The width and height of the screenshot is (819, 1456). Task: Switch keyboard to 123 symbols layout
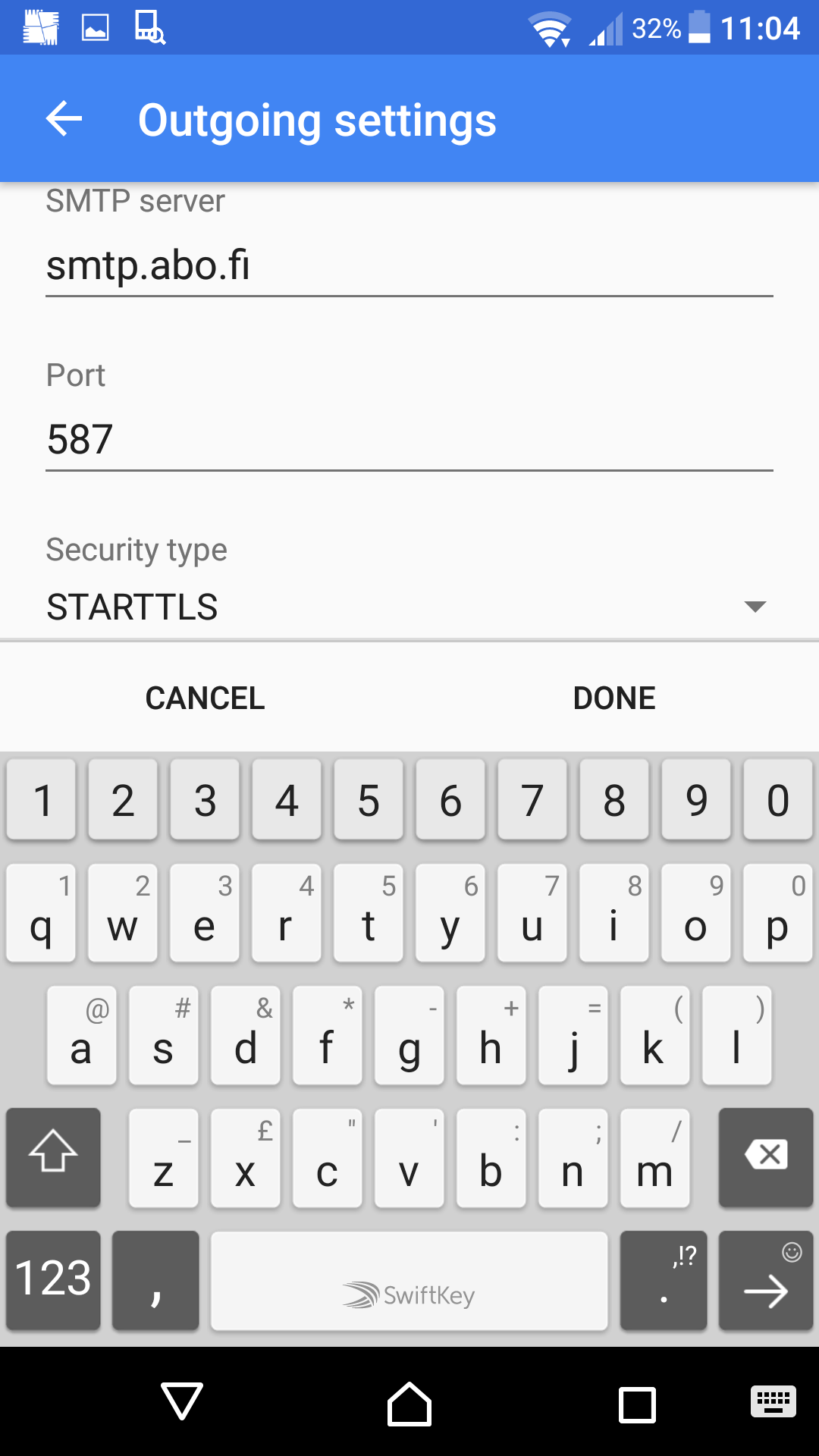click(x=53, y=1280)
